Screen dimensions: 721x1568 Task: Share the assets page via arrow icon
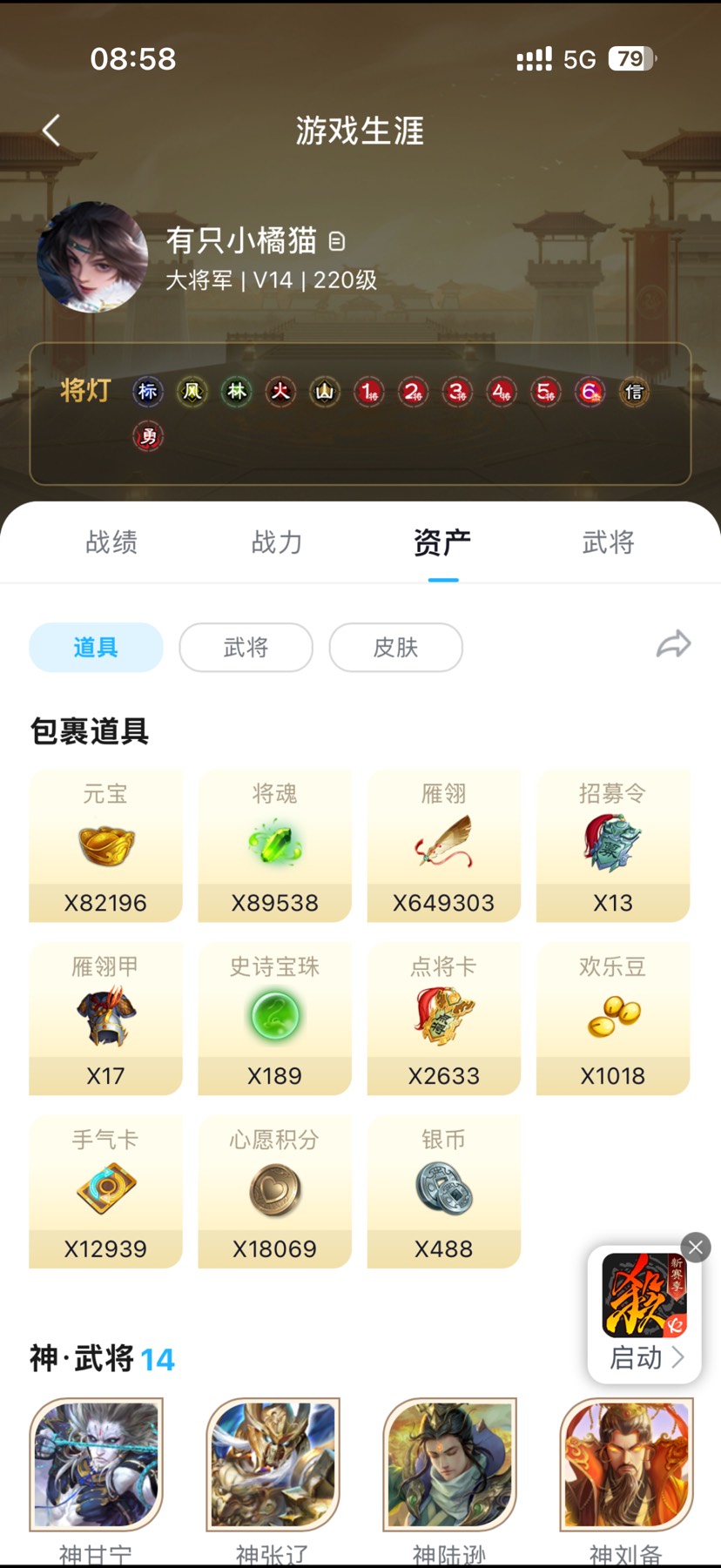coord(673,645)
